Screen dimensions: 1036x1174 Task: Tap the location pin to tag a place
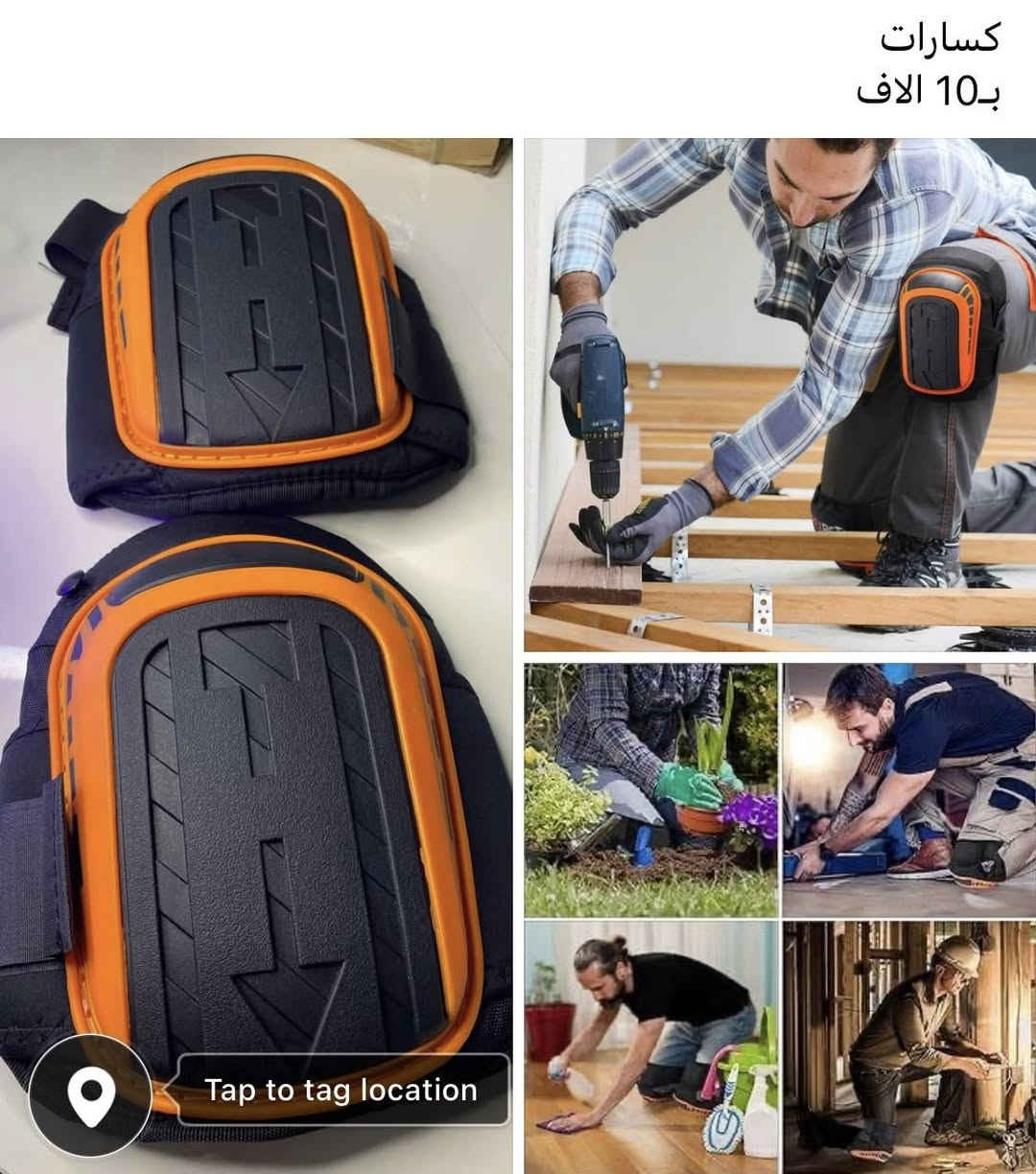(90, 1092)
